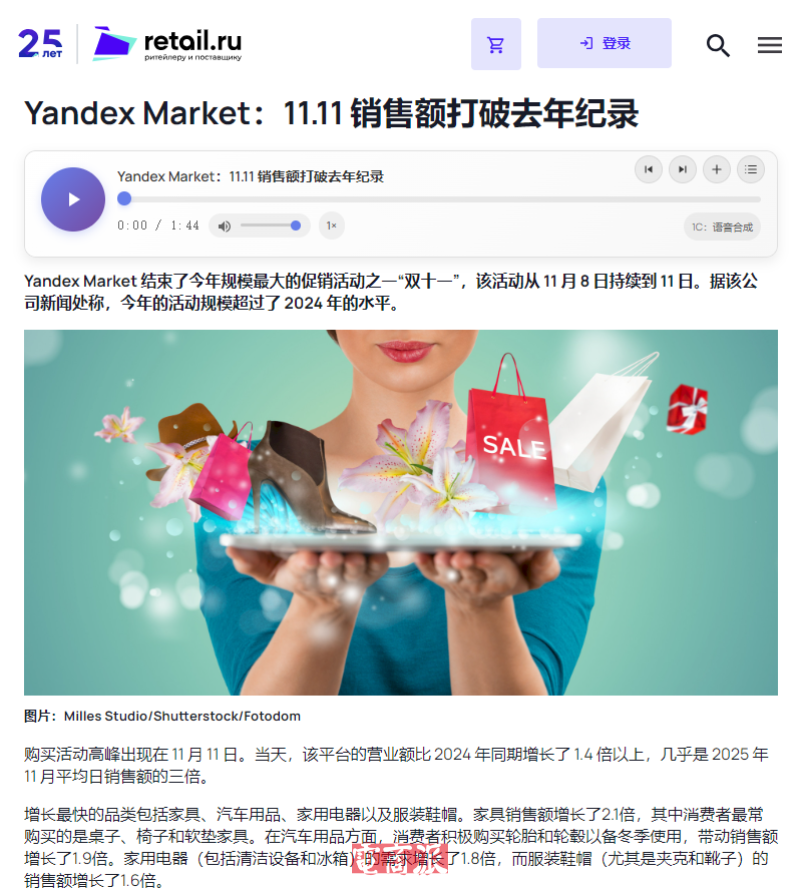Add audio to playlist with plus
Screen dimensions: 800x896
point(716,170)
